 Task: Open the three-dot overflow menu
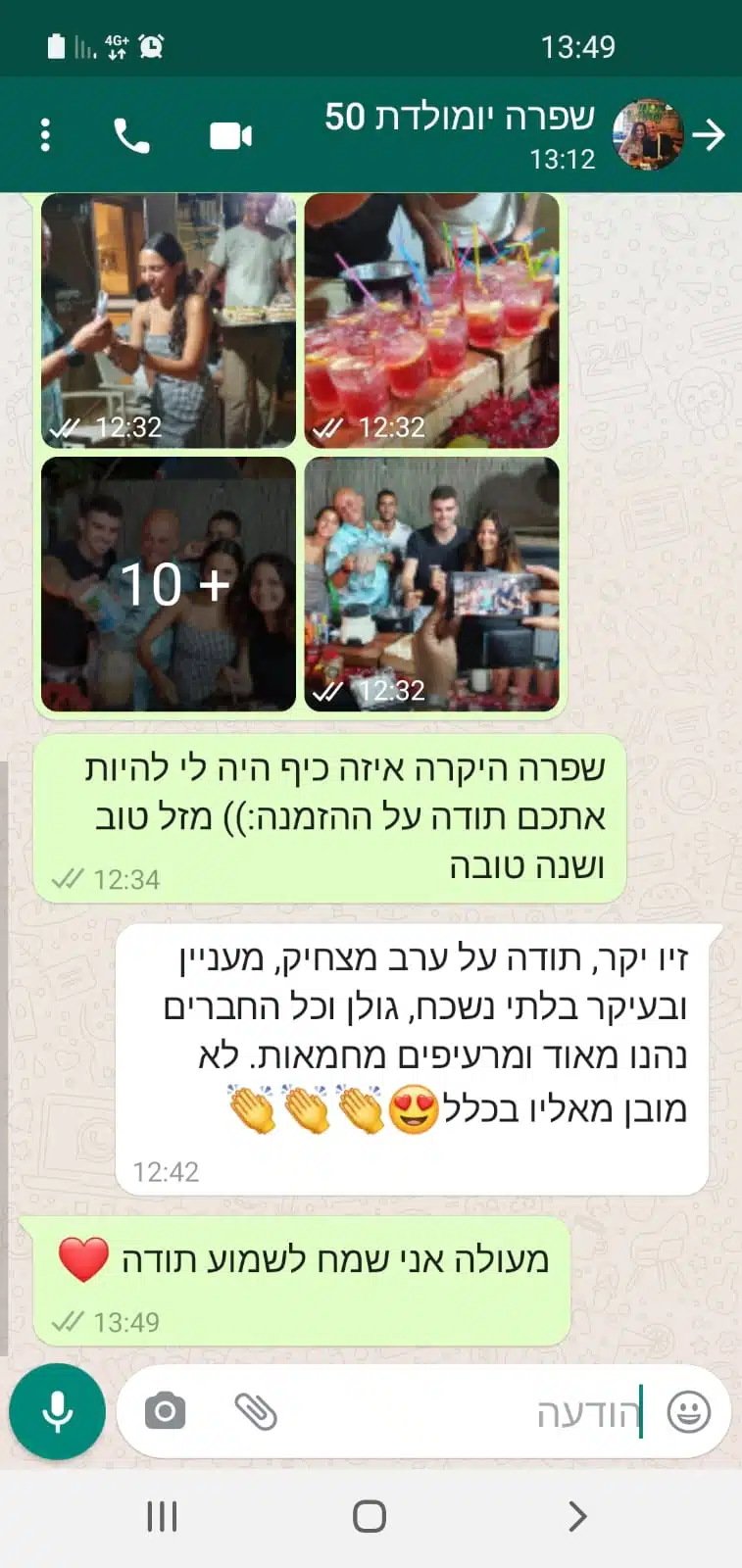45,135
